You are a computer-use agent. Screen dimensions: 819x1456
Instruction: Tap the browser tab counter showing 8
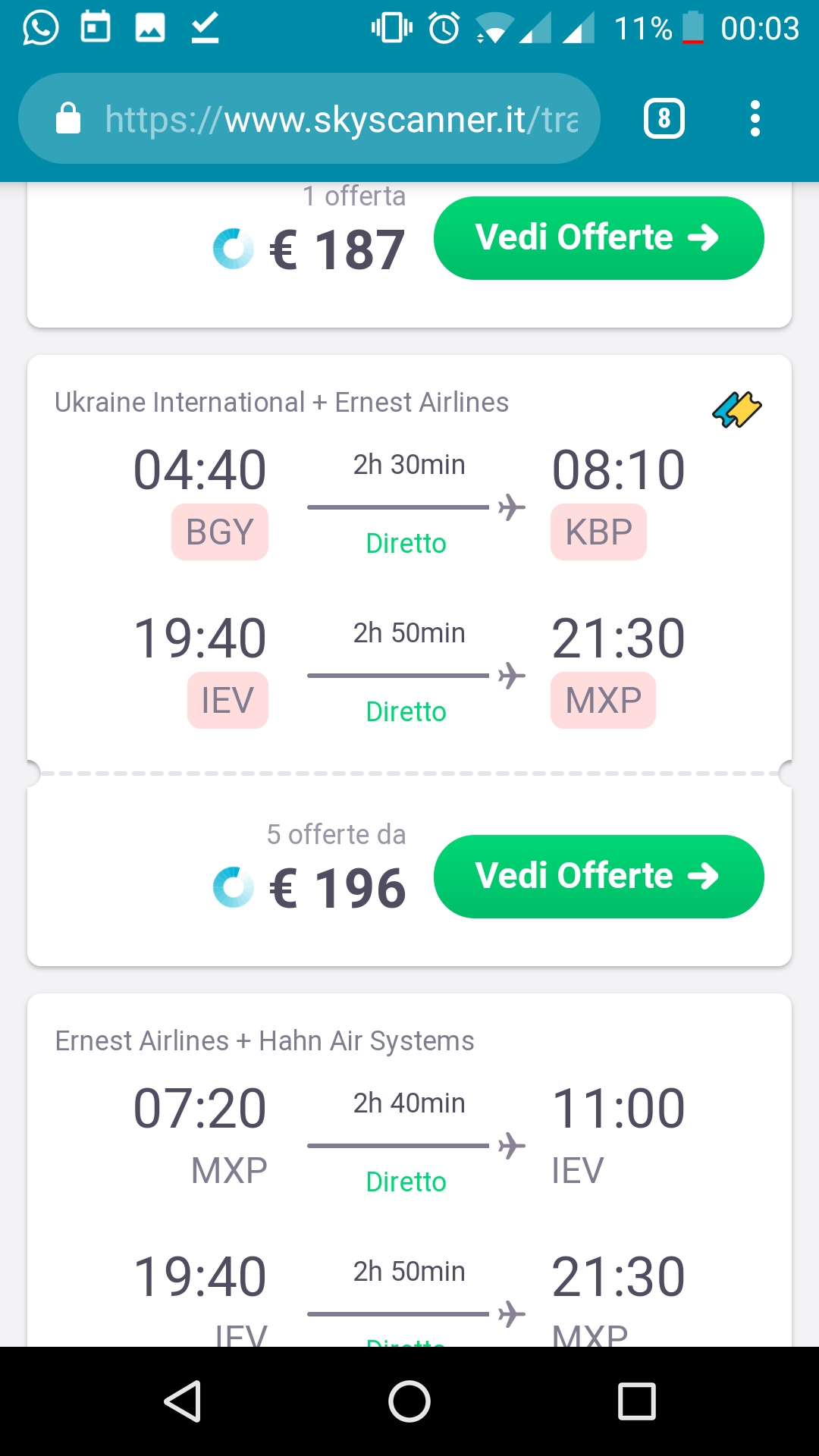click(664, 118)
